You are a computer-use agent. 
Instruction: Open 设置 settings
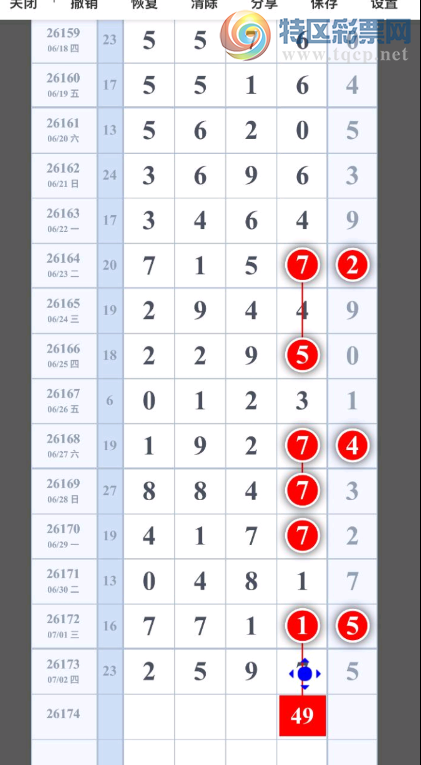(384, 4)
